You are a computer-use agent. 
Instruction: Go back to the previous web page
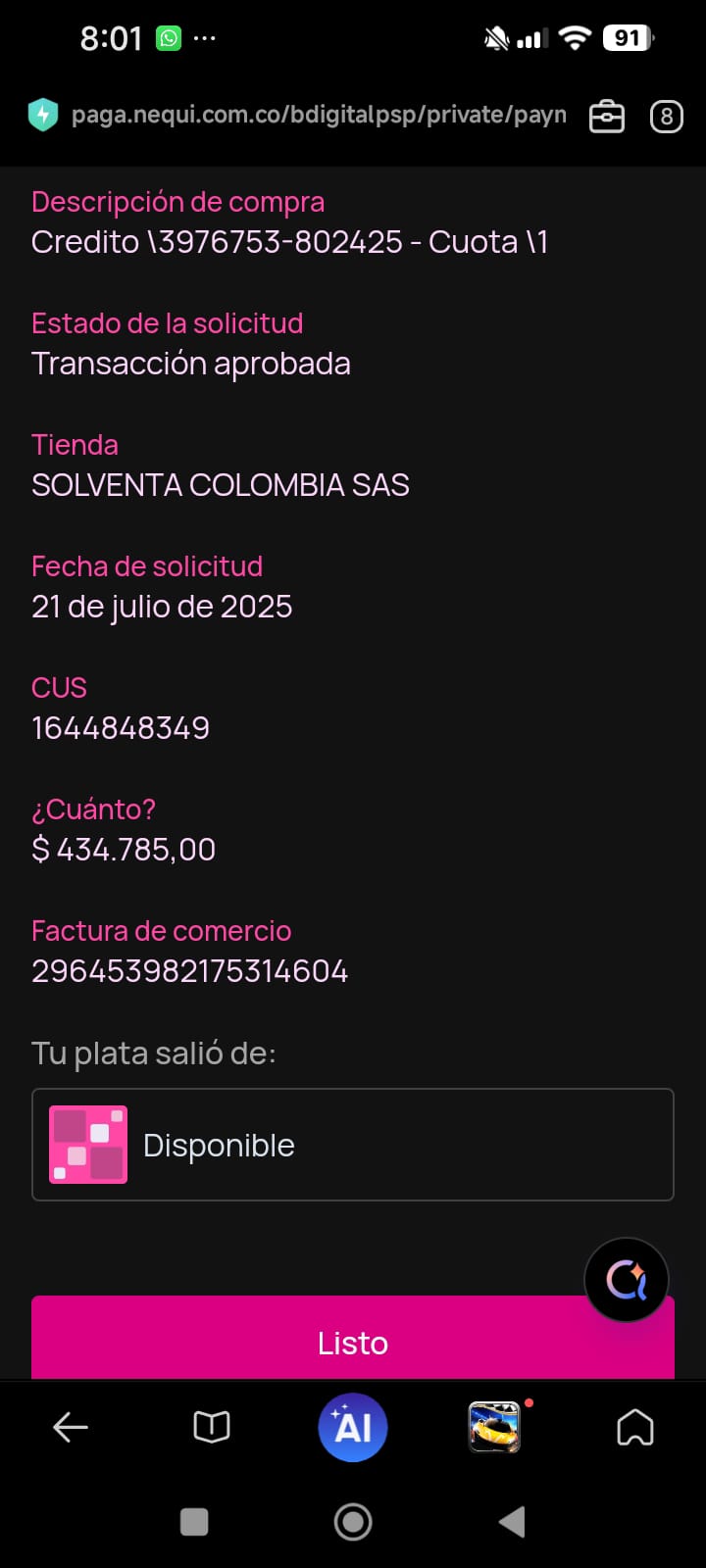(x=71, y=1428)
